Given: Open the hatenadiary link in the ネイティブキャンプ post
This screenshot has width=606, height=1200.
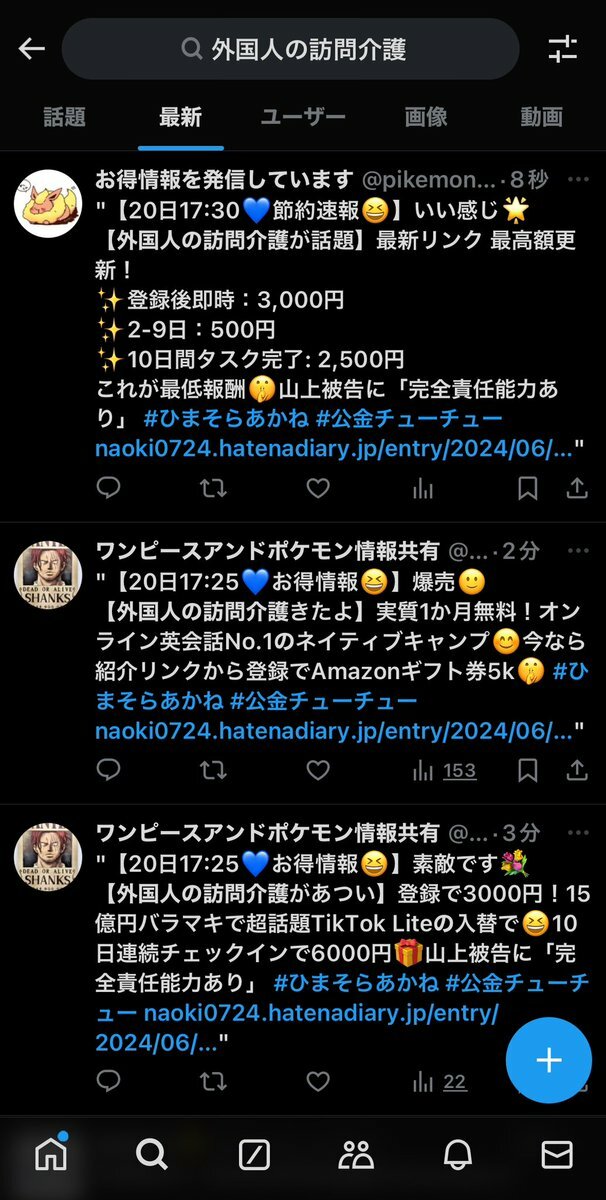Looking at the screenshot, I should coord(334,731).
